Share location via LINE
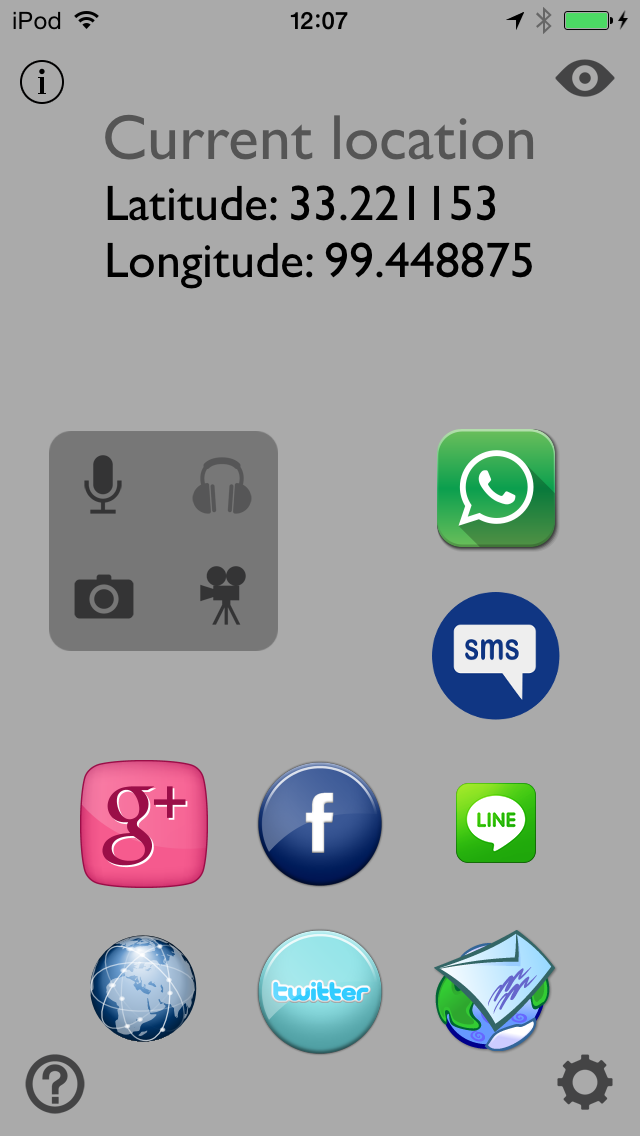This screenshot has width=640, height=1136. pyautogui.click(x=496, y=822)
